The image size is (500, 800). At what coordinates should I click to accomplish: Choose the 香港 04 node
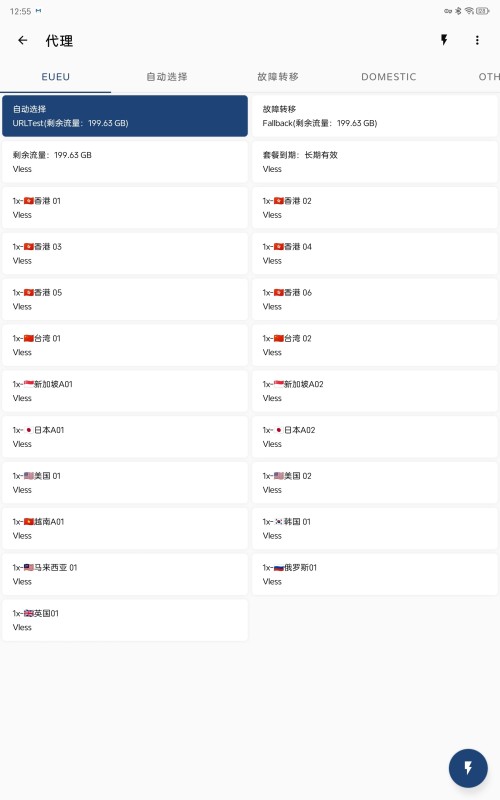point(374,254)
